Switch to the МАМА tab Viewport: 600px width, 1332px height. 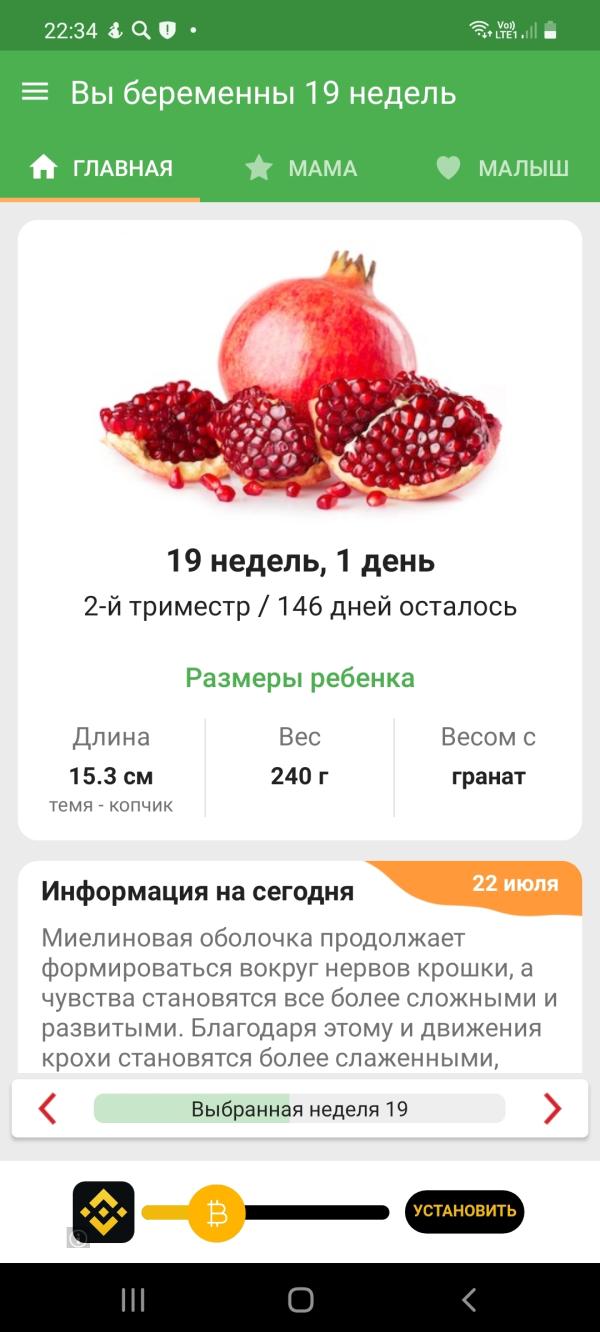[x=301, y=168]
